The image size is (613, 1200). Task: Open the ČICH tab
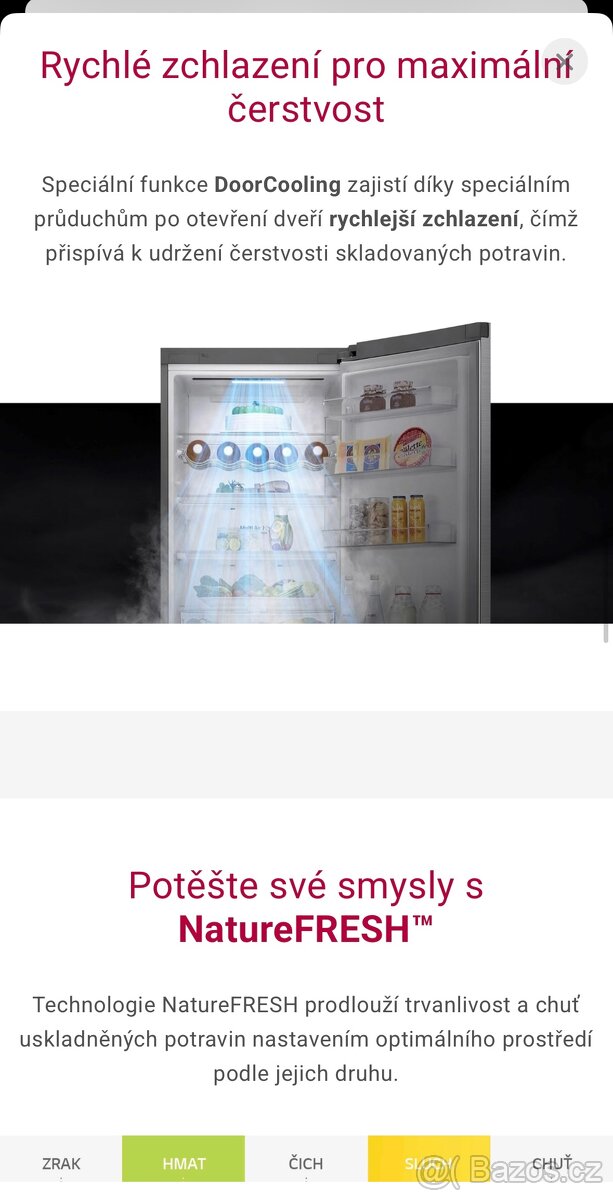(x=306, y=1162)
